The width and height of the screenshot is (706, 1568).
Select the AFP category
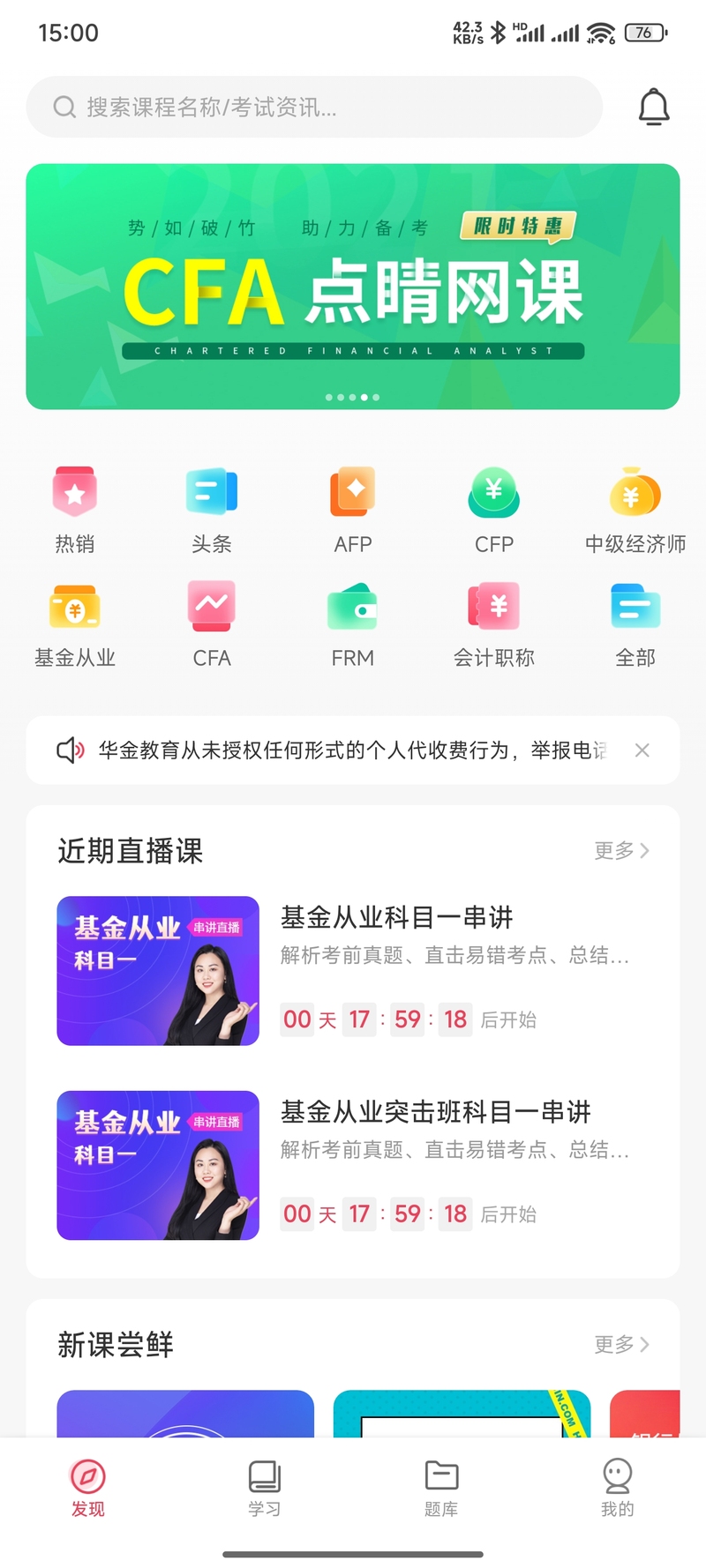[x=353, y=510]
